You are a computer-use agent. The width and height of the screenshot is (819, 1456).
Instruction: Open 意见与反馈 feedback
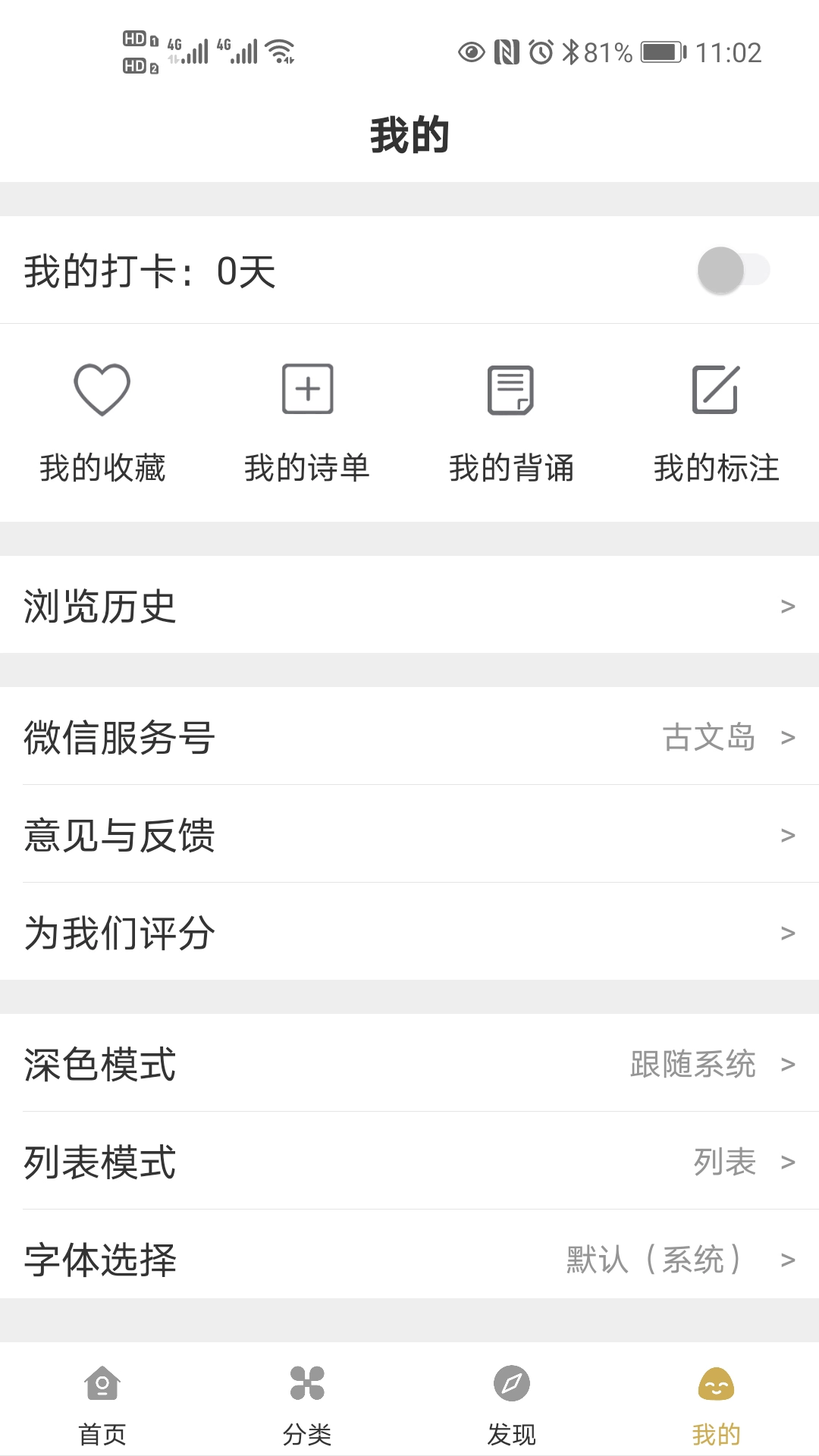(x=409, y=835)
